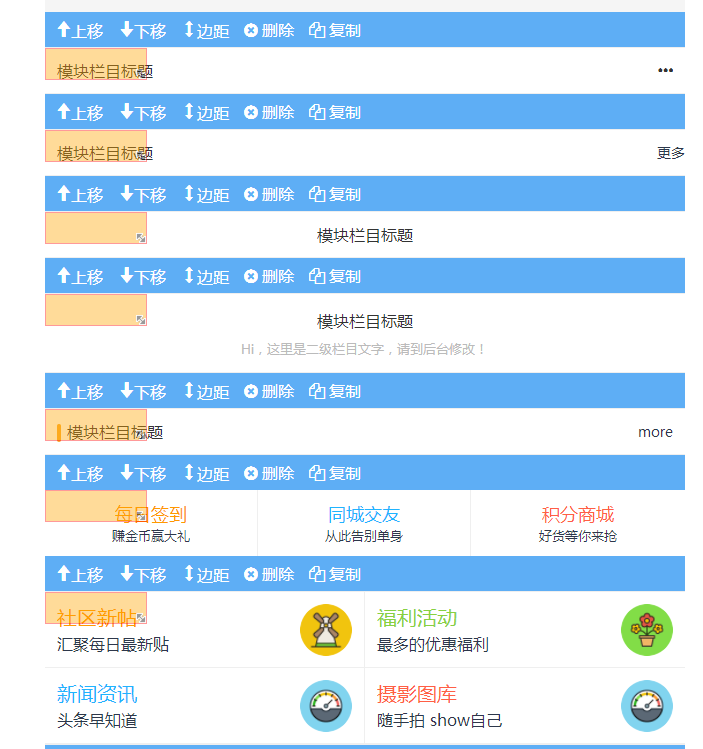
Task: Copy the module containing 社区新帖
Action: coord(335,574)
